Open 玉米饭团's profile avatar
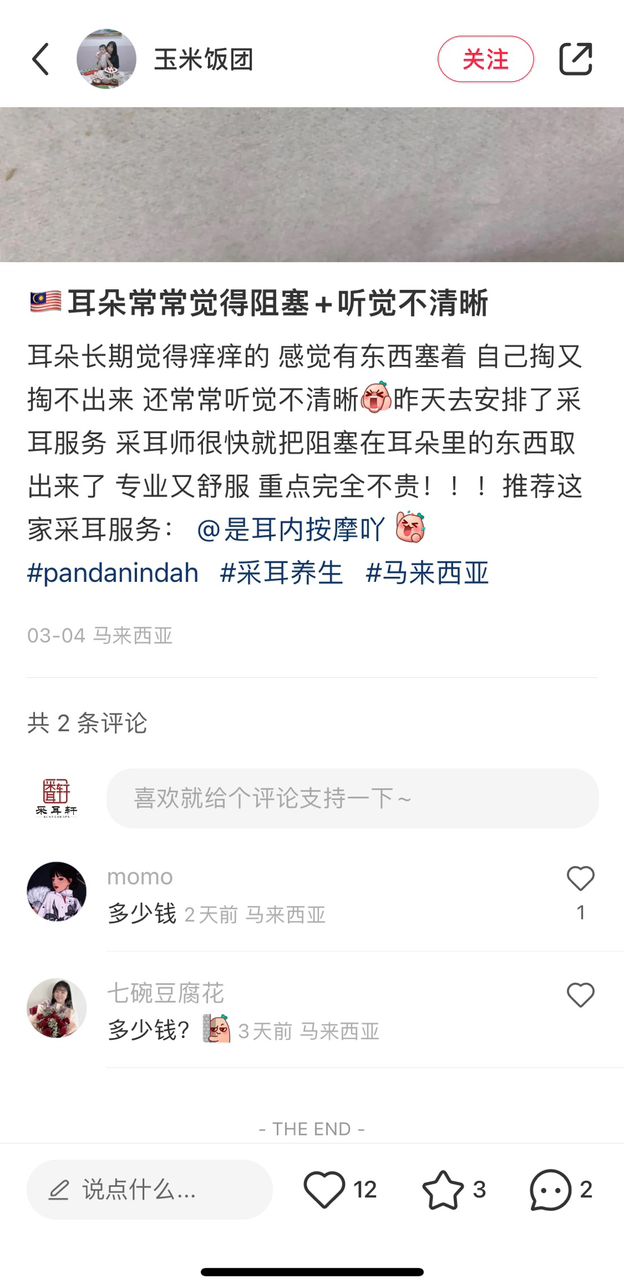The height and width of the screenshot is (1280, 624). (106, 59)
